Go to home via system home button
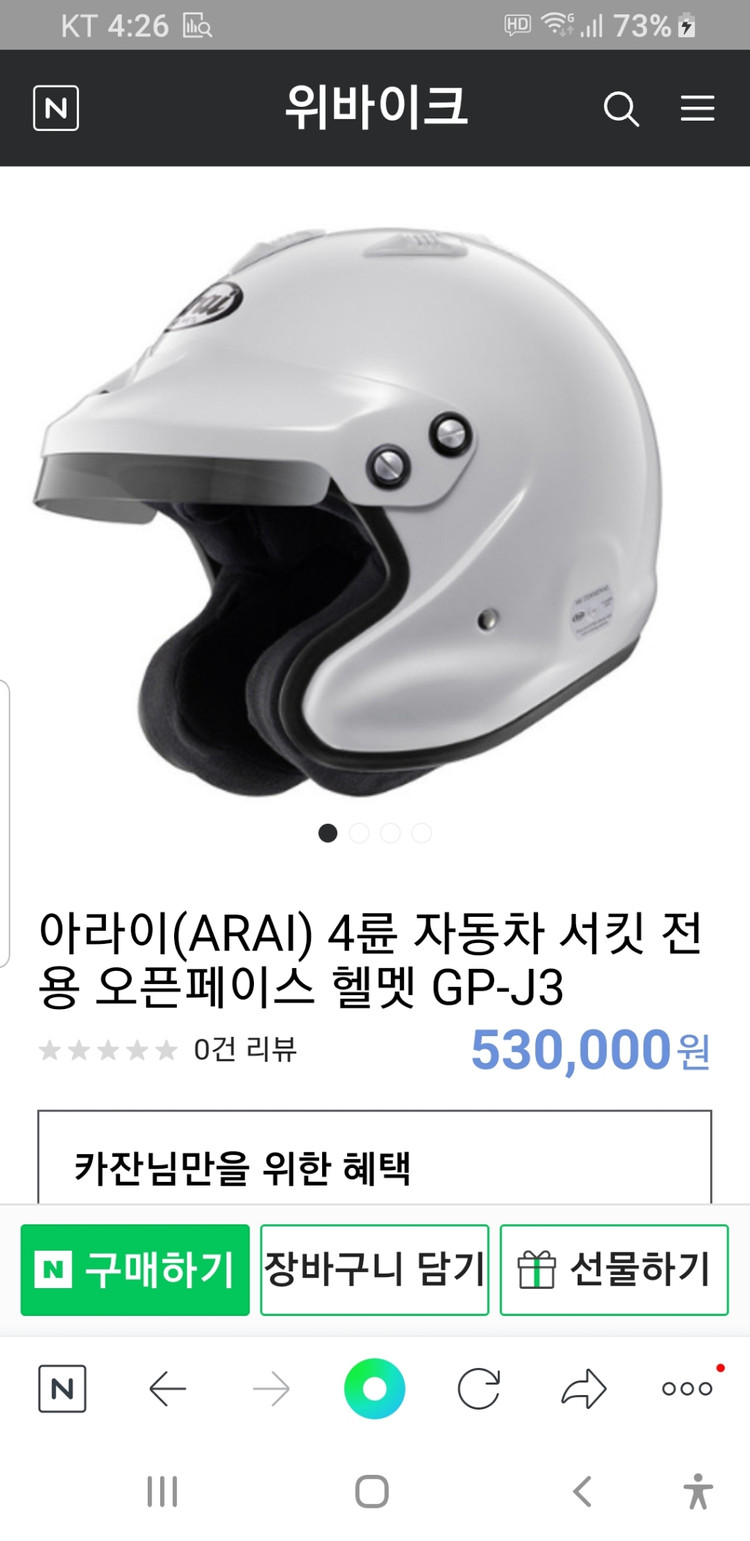 (372, 1492)
